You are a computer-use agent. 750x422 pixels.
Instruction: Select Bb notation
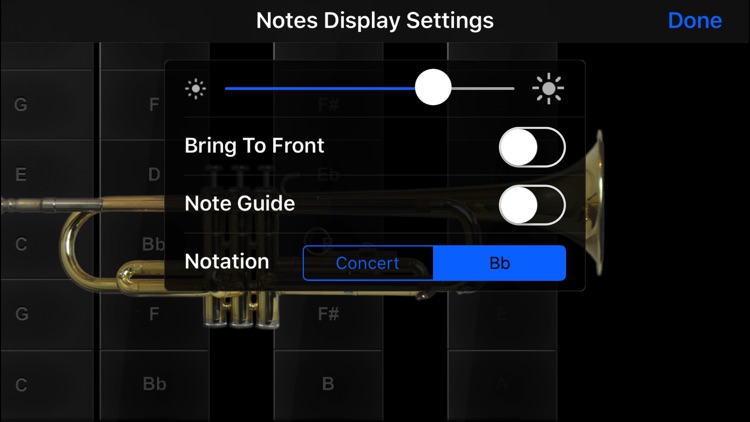(x=499, y=263)
